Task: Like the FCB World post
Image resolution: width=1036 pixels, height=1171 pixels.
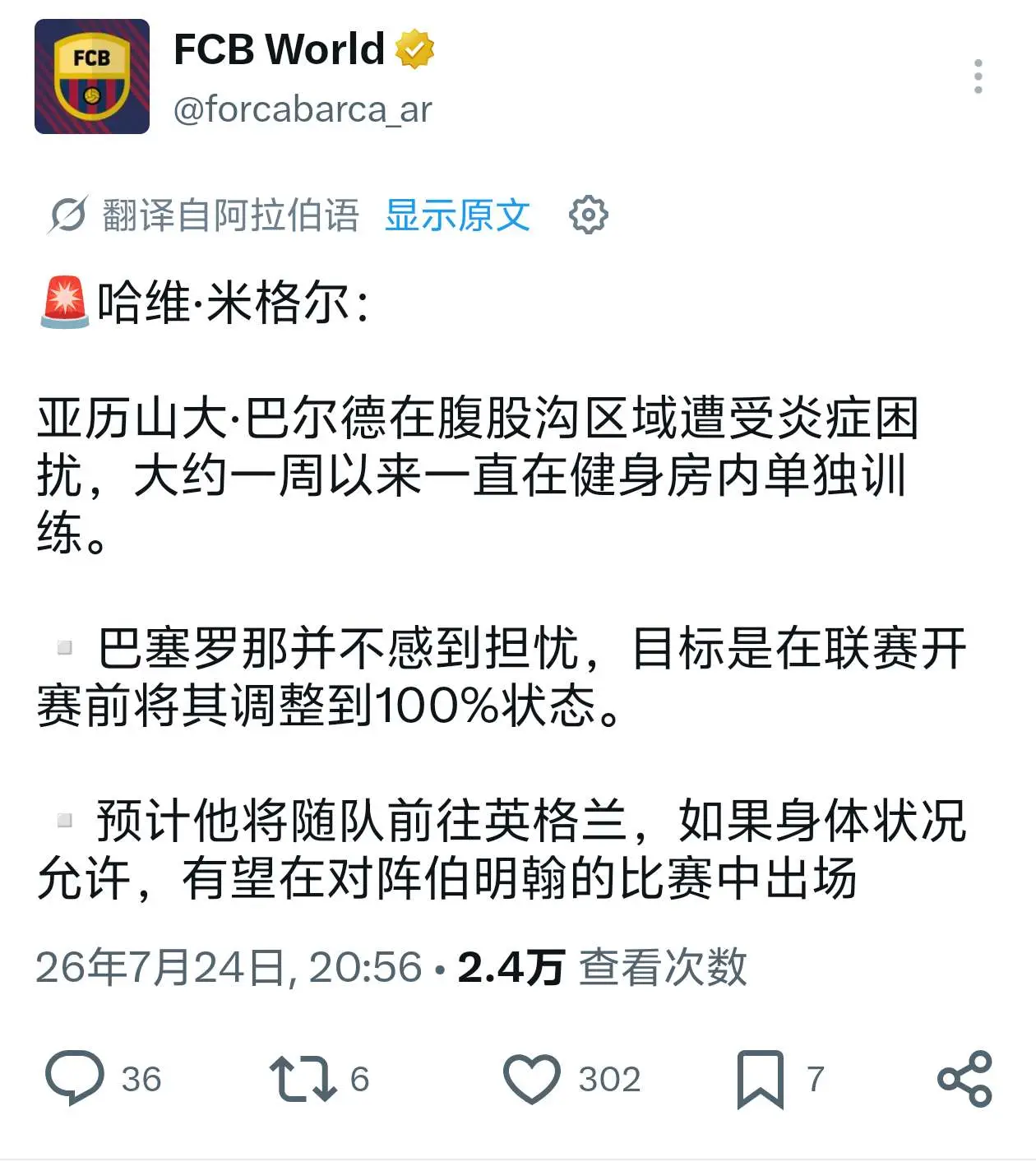Action: click(532, 1077)
